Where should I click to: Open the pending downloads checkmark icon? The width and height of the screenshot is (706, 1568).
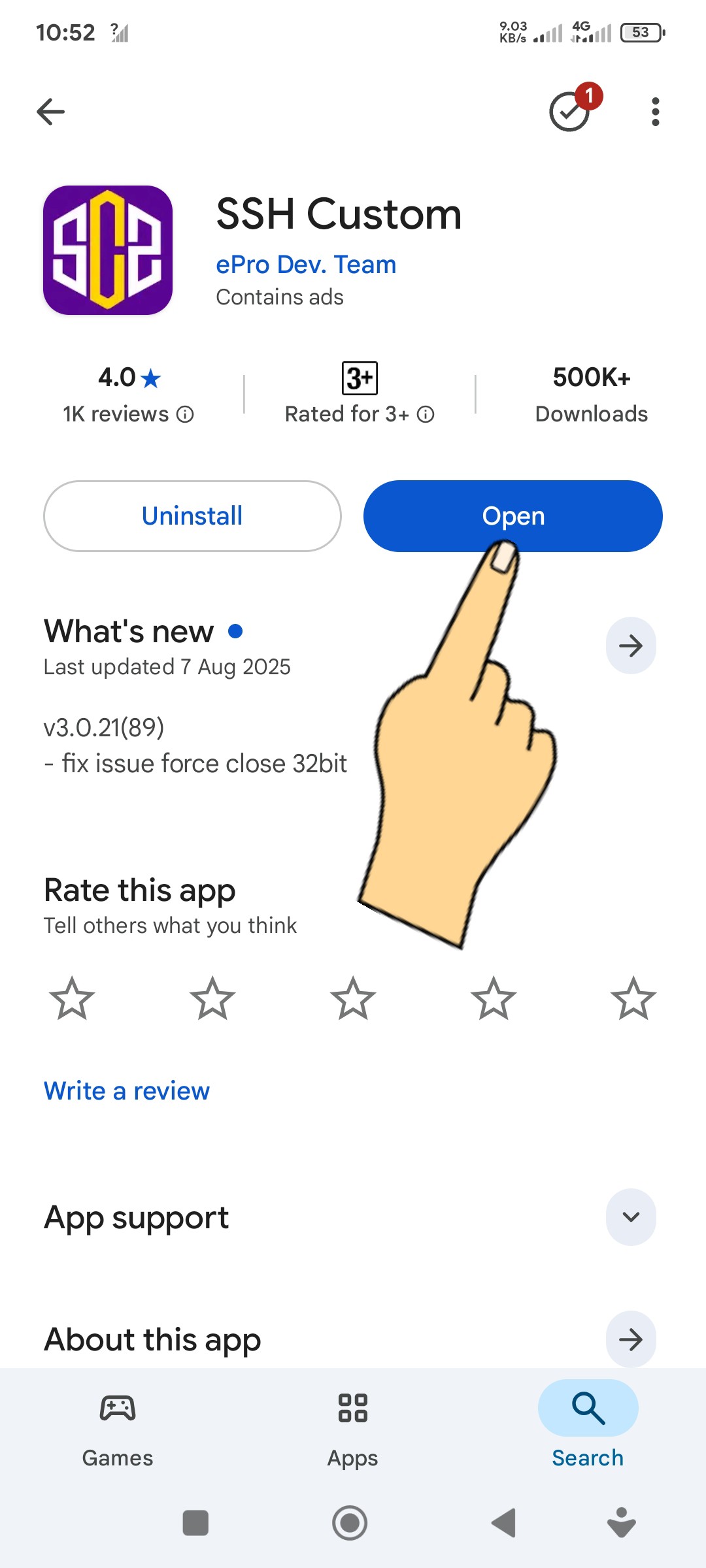(x=570, y=112)
